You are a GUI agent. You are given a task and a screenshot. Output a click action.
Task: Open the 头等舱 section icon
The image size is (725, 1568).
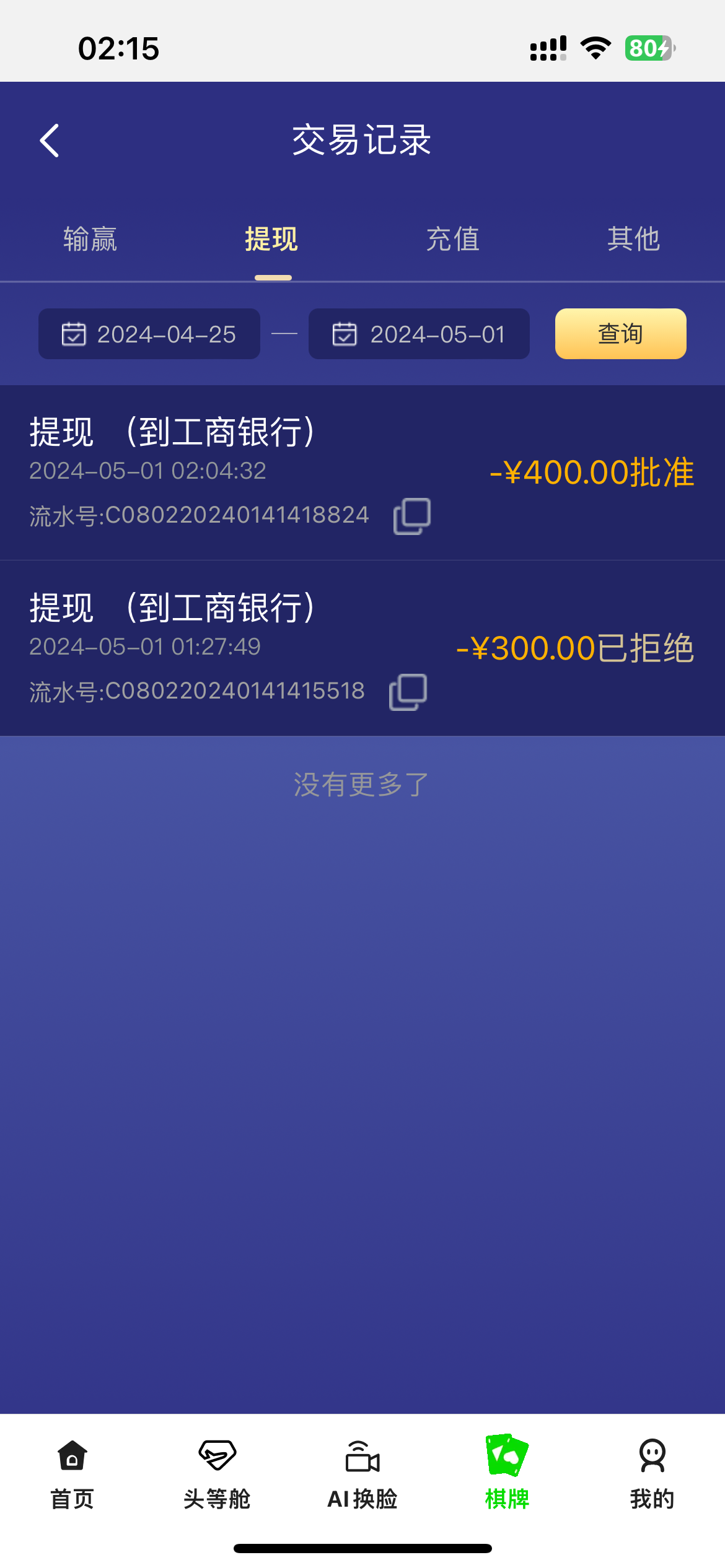218,1457
